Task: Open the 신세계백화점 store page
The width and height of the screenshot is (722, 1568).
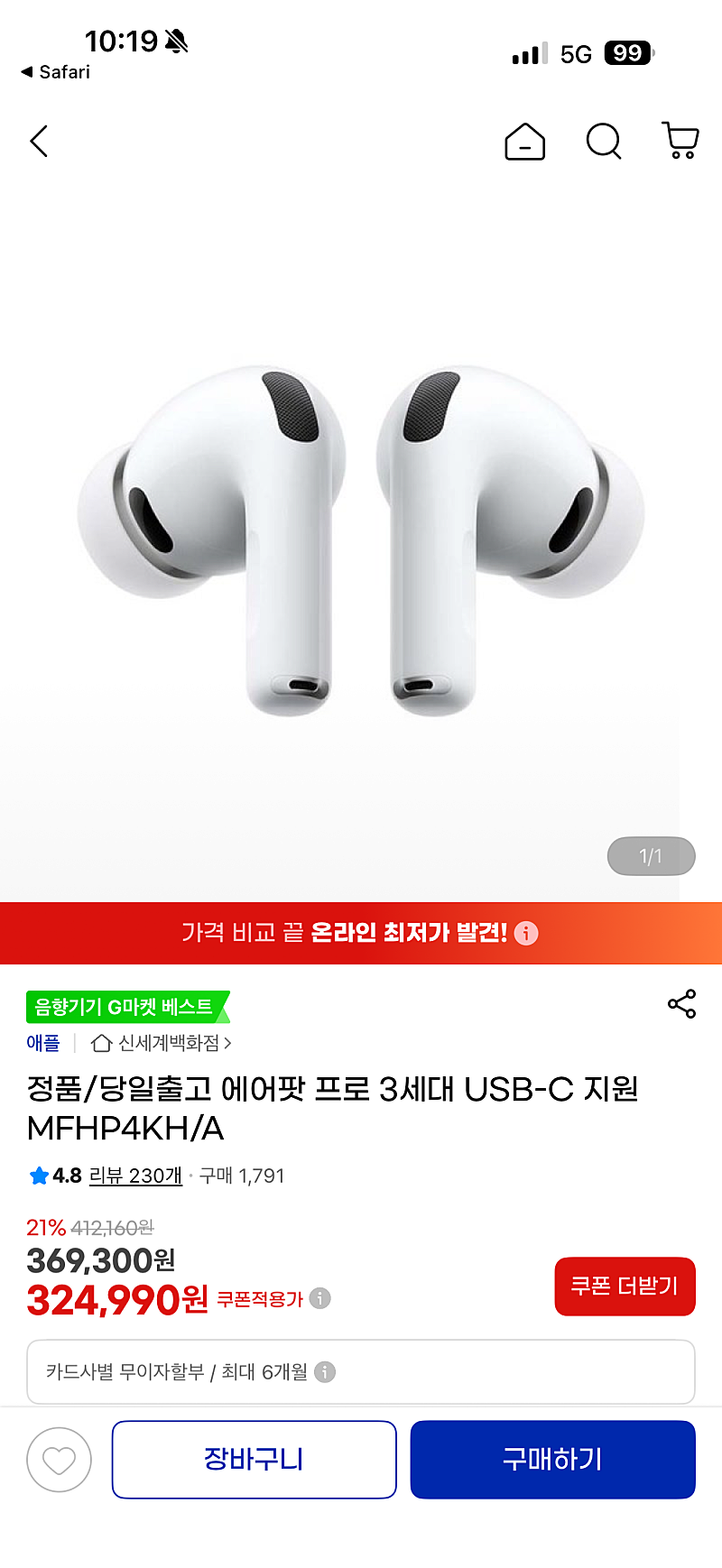Action: click(162, 1044)
